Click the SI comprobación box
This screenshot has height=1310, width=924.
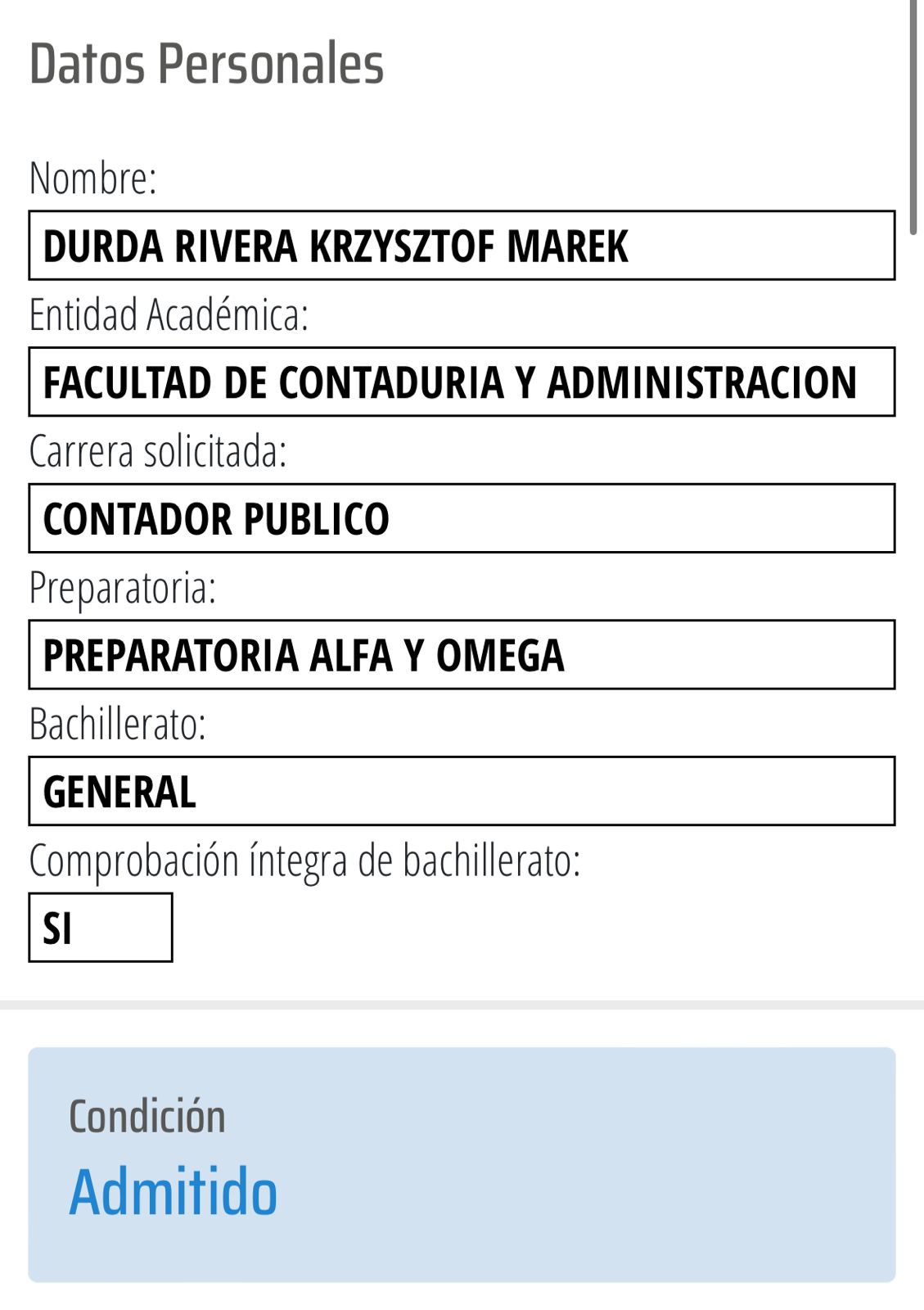[x=101, y=927]
